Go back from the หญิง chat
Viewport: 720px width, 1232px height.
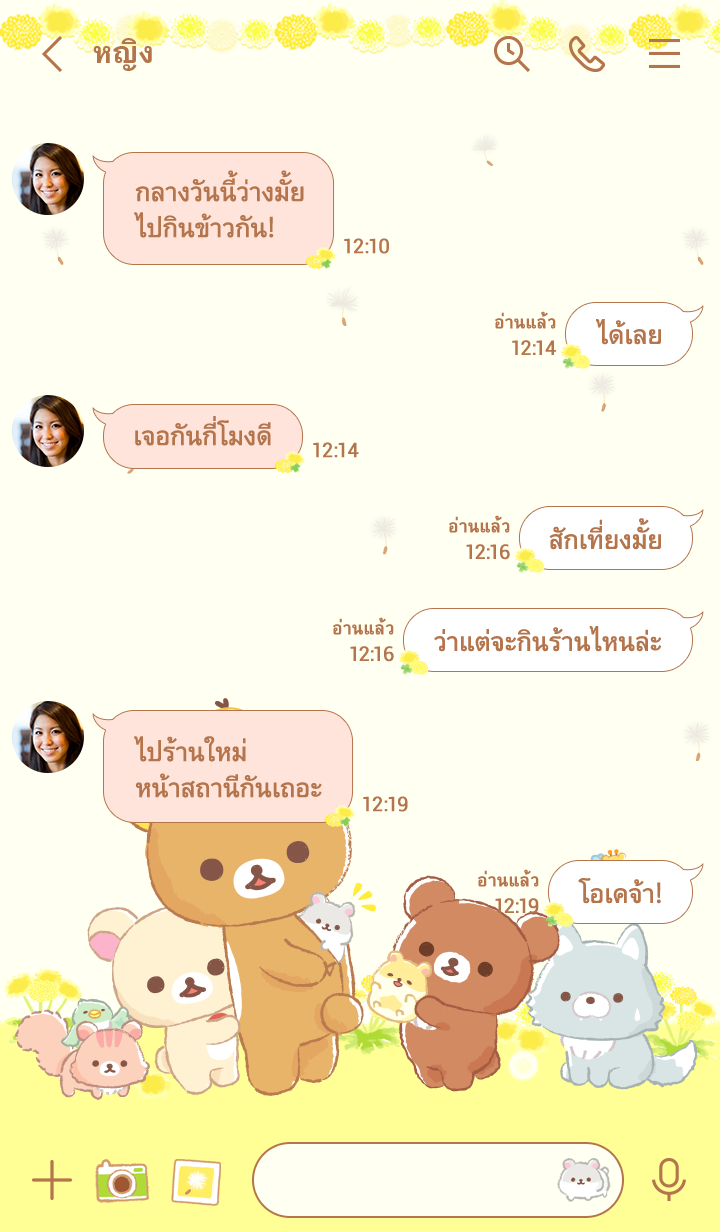[x=52, y=54]
